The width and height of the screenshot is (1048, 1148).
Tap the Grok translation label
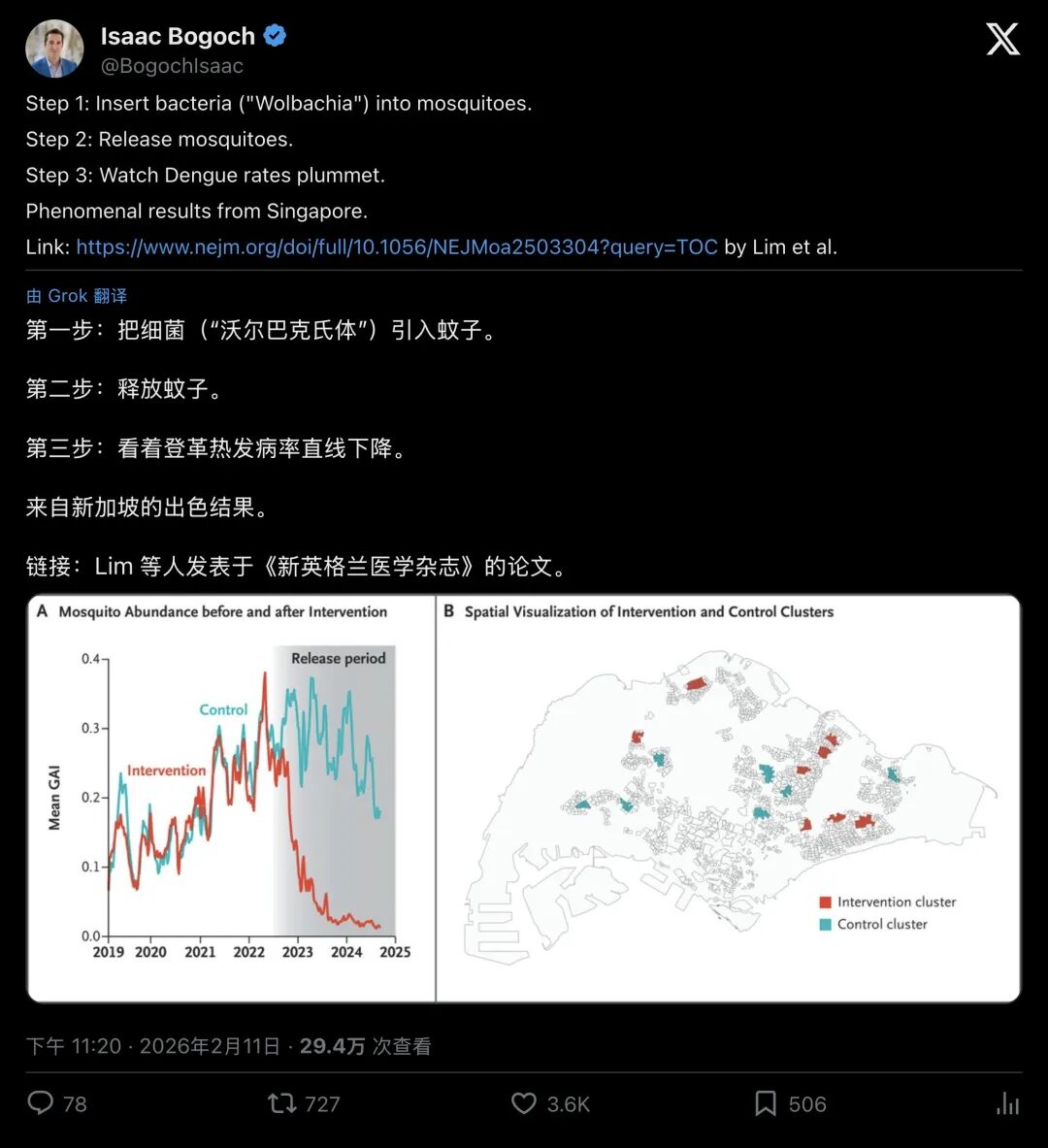pyautogui.click(x=76, y=296)
